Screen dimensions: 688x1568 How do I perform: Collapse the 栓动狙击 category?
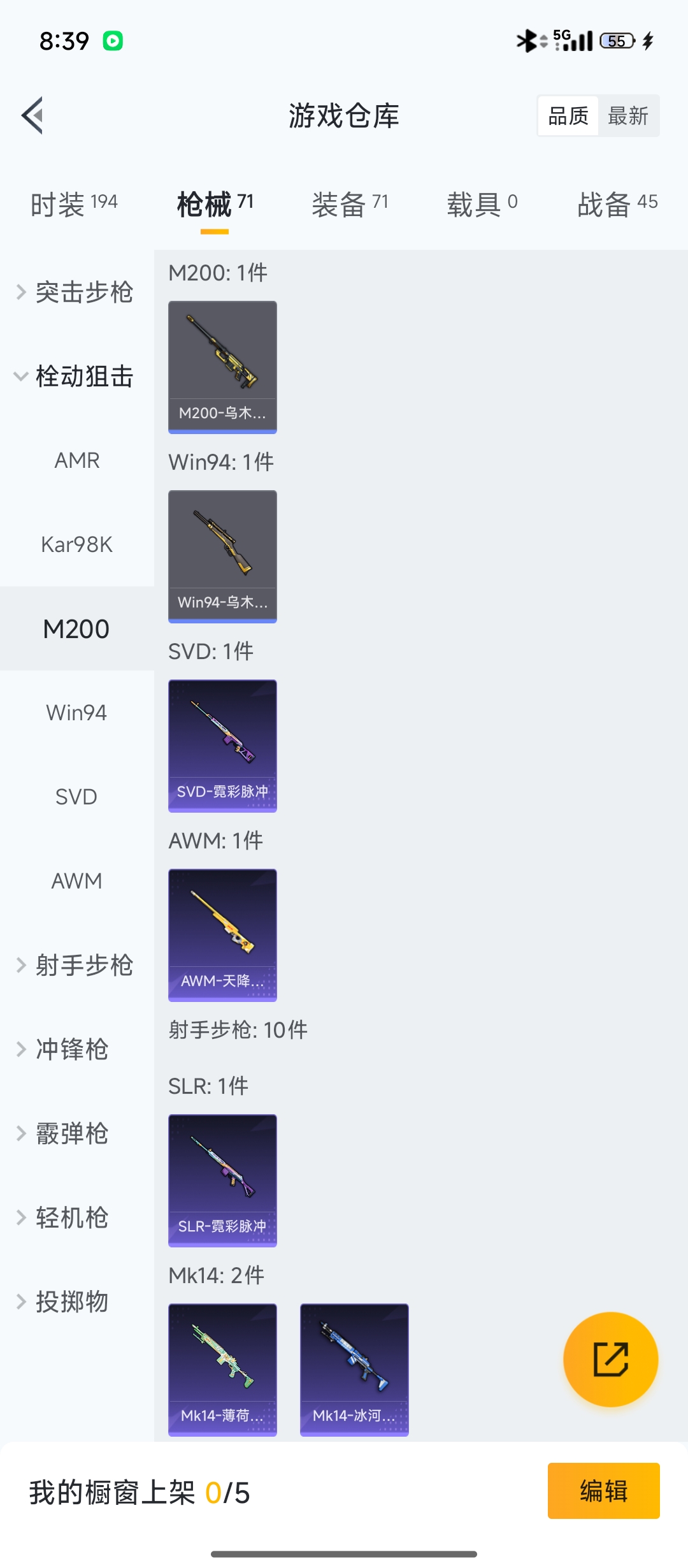click(x=76, y=376)
